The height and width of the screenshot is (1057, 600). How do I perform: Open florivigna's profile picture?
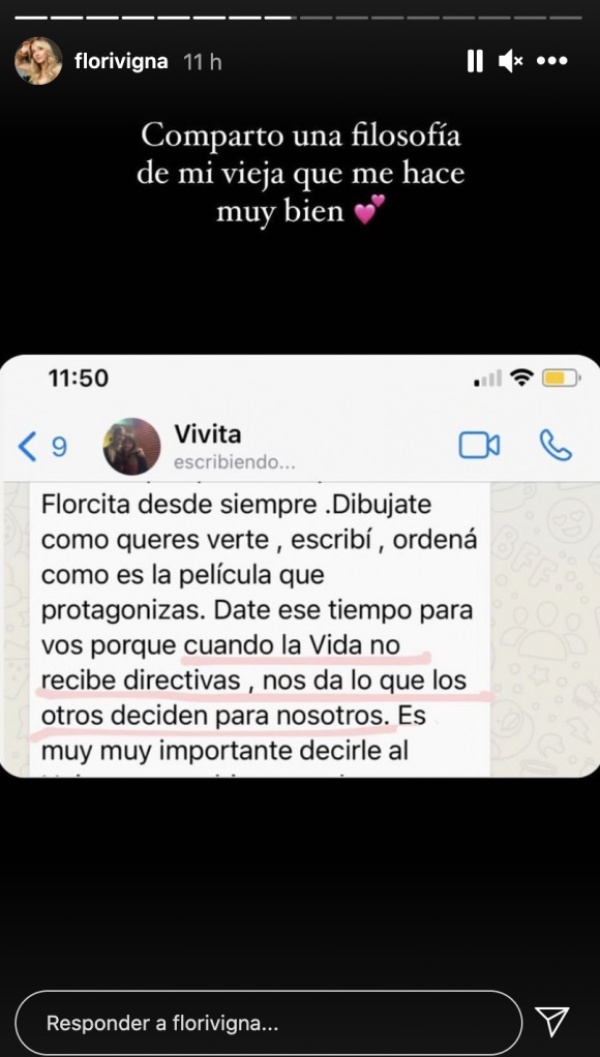point(38,61)
